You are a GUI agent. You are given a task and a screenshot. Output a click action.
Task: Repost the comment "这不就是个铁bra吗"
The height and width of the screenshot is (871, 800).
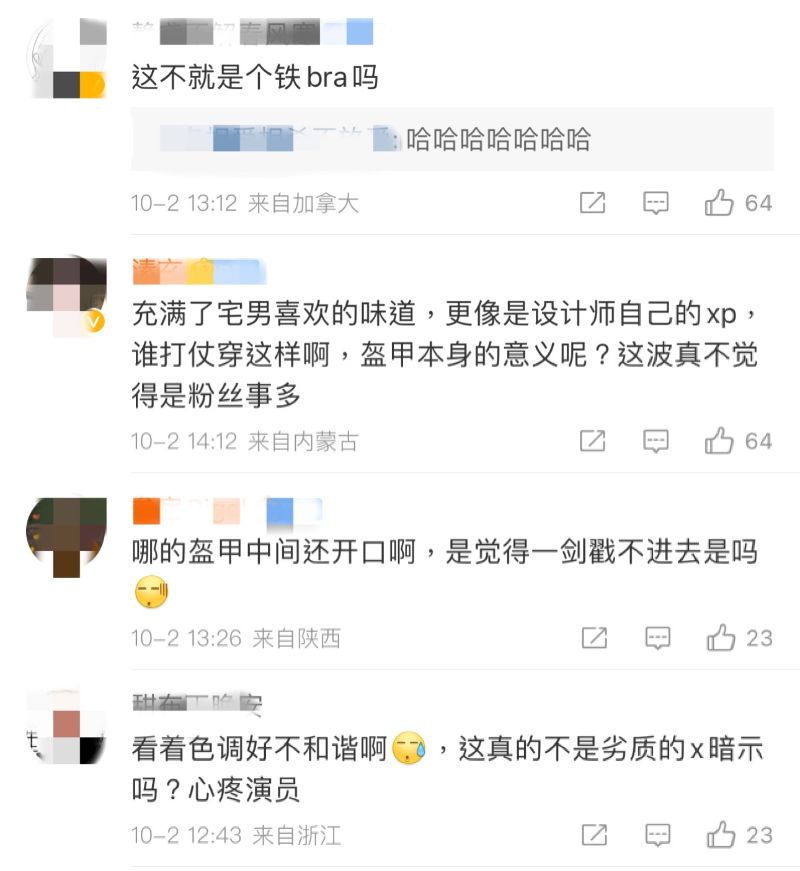pos(593,203)
